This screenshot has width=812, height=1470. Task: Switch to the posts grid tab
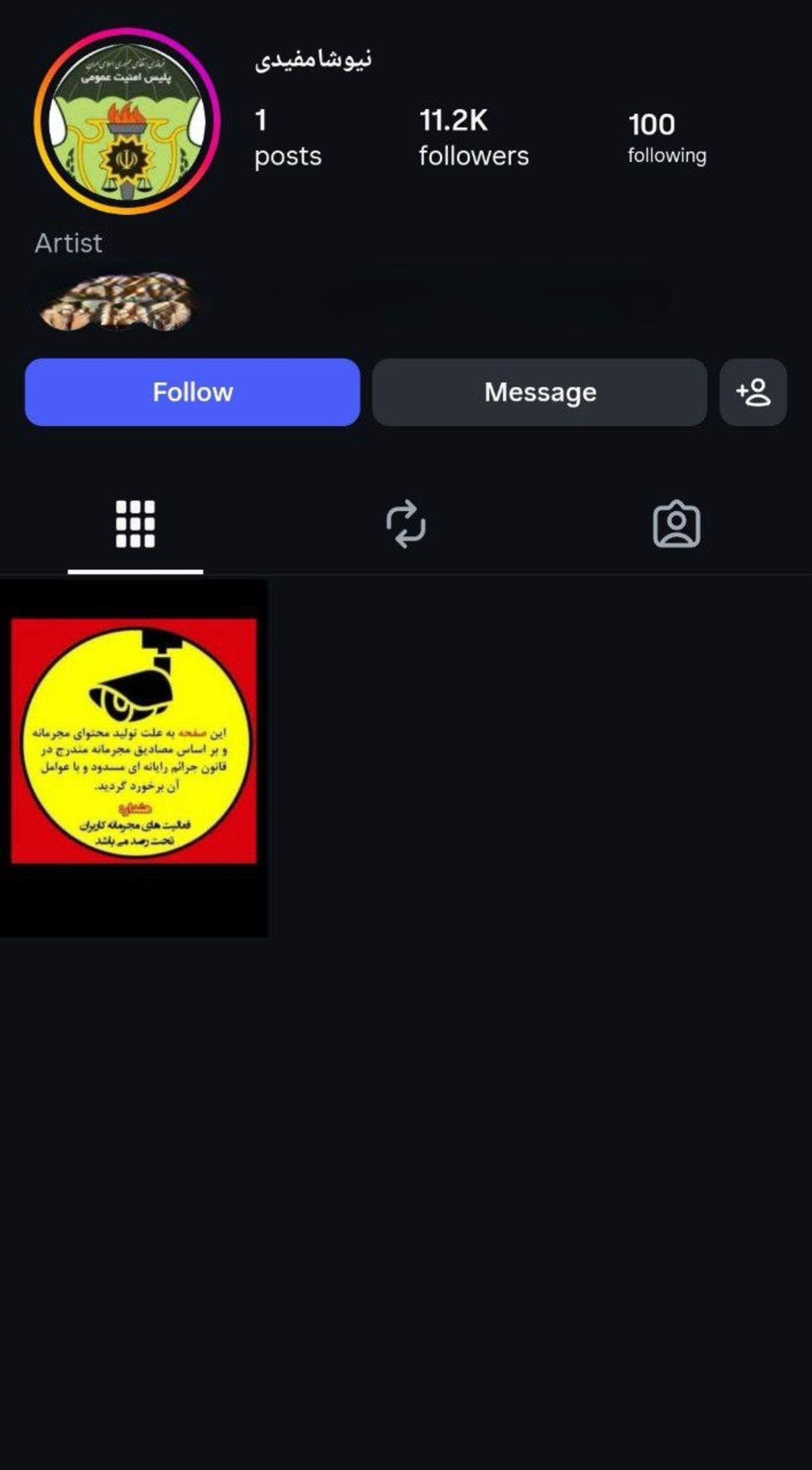point(135,524)
